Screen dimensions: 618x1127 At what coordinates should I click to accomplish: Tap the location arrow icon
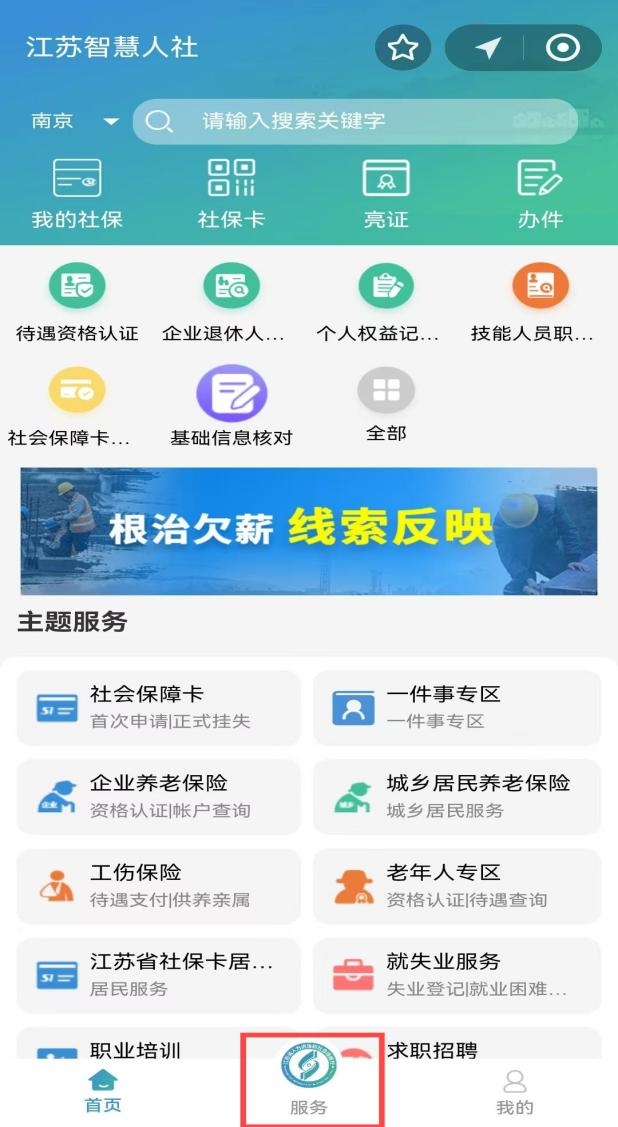pyautogui.click(x=487, y=48)
